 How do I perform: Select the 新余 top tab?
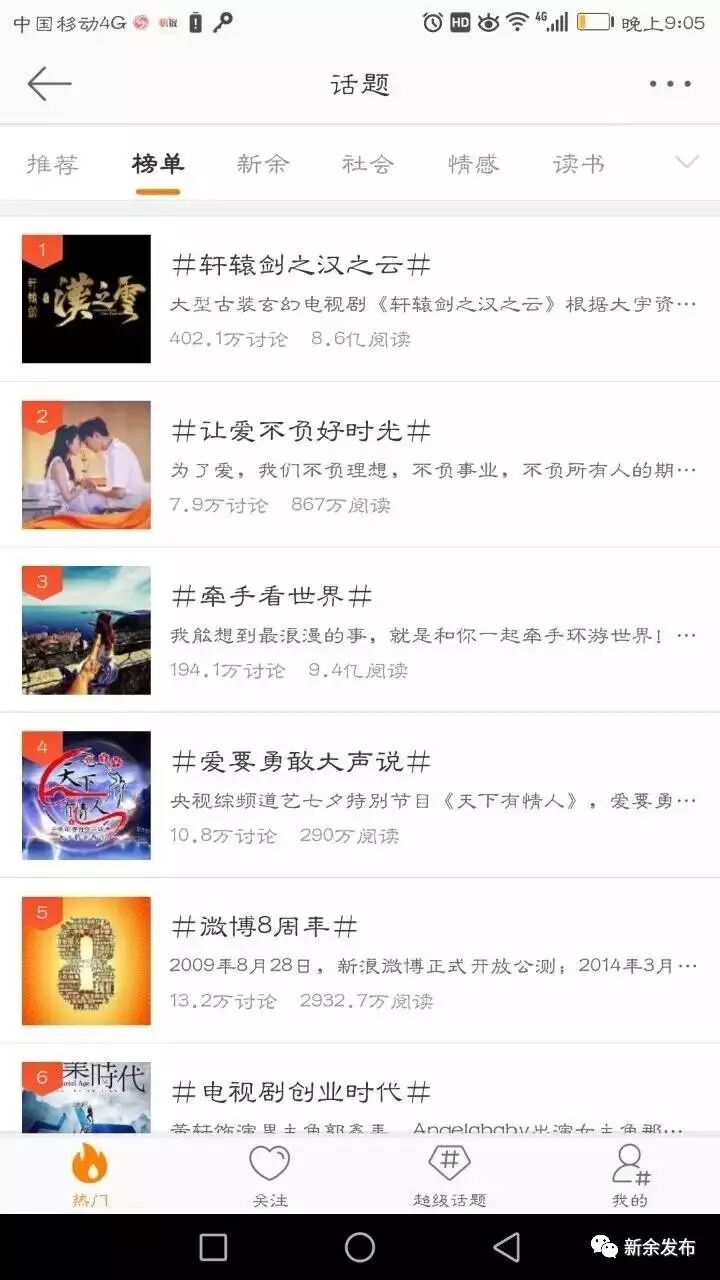coord(263,164)
